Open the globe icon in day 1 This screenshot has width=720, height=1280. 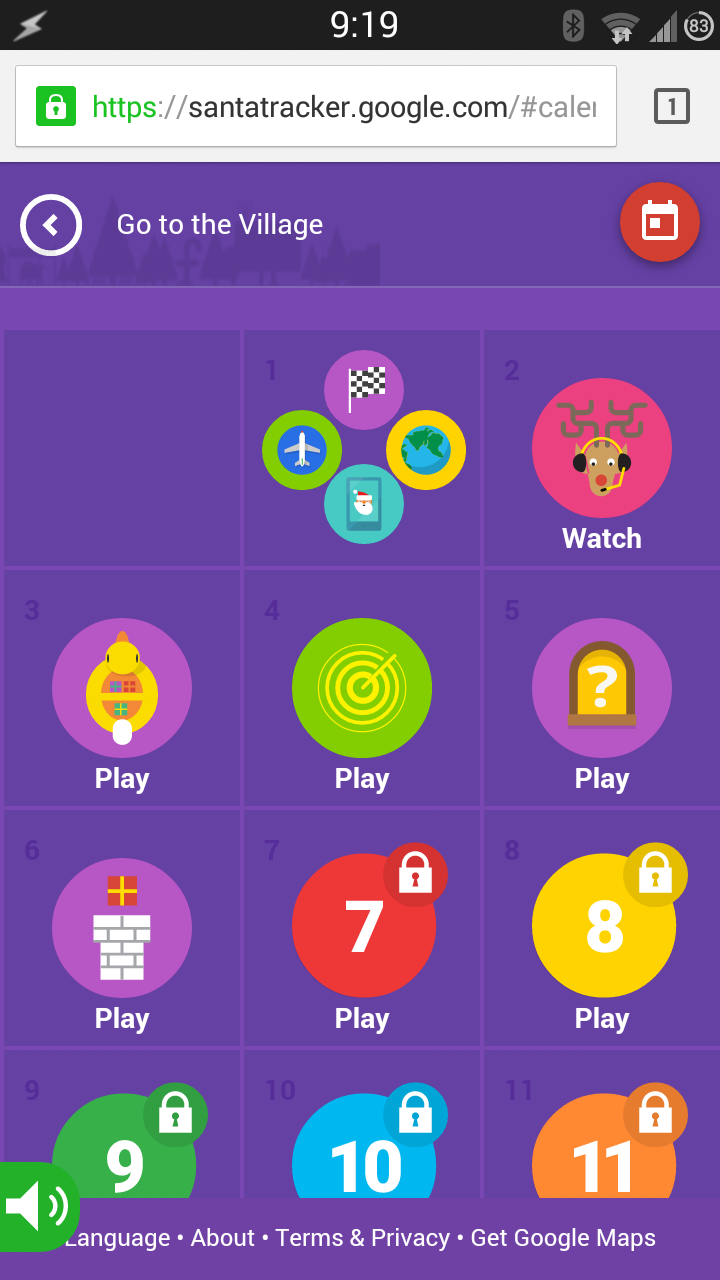click(426, 450)
